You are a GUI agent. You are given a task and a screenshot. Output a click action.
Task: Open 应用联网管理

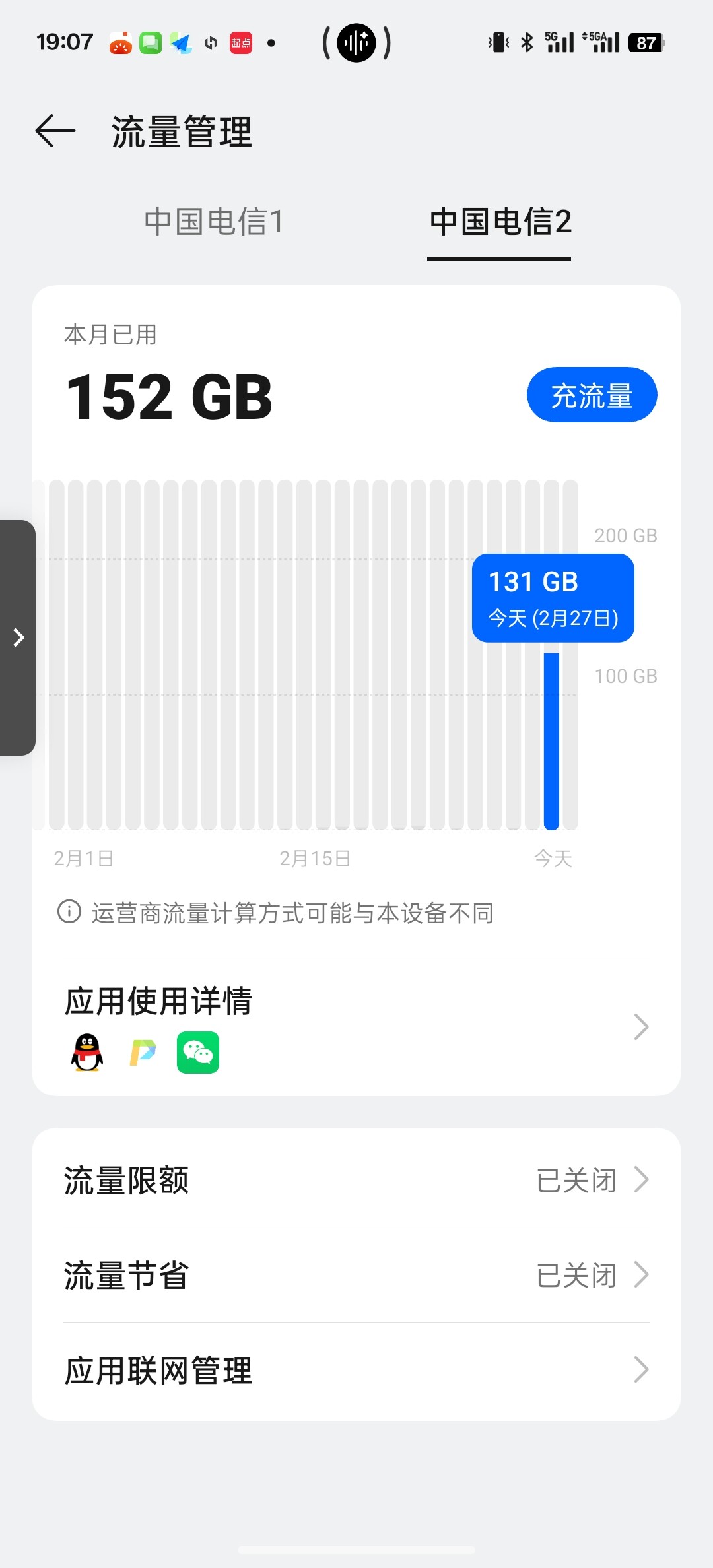point(356,1370)
